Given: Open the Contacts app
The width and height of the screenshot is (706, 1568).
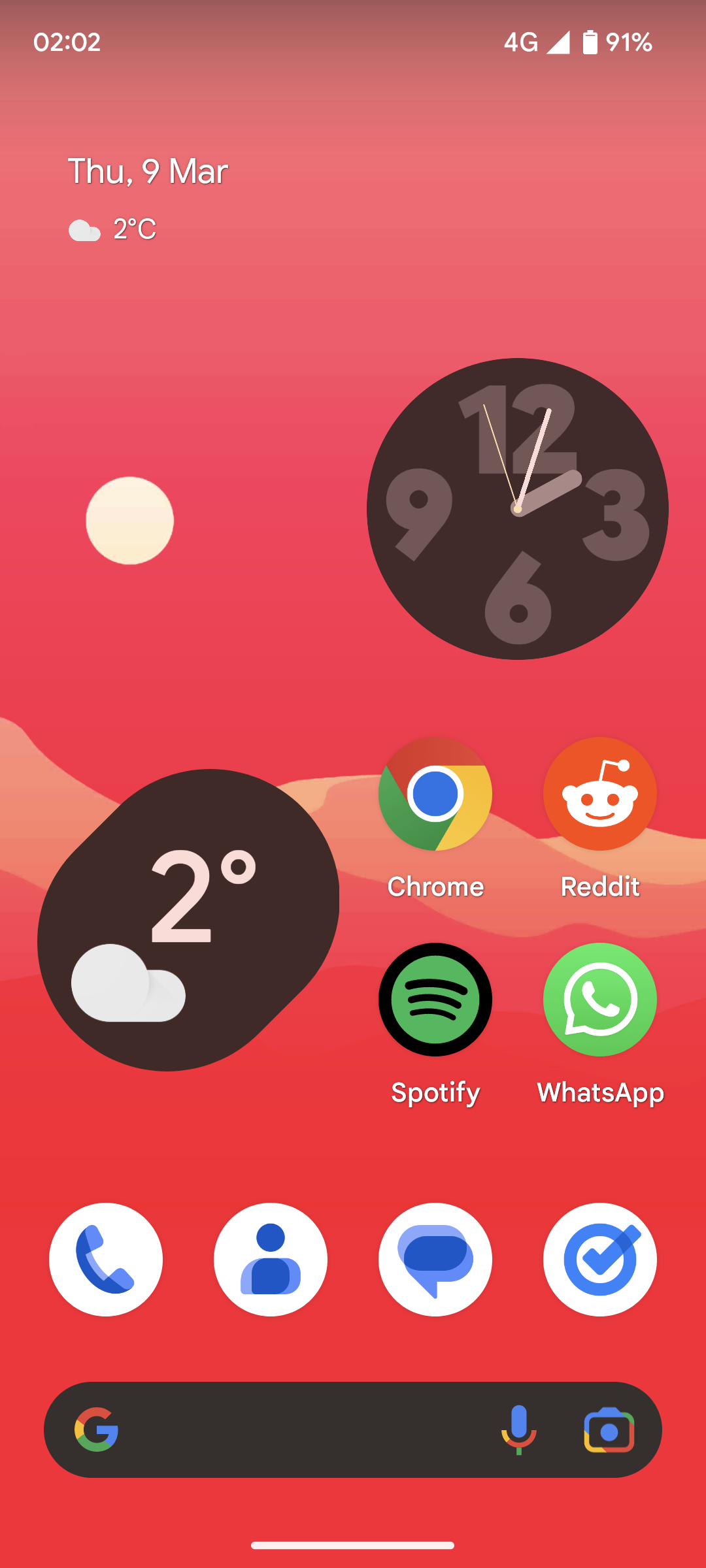Looking at the screenshot, I should (x=271, y=1260).
